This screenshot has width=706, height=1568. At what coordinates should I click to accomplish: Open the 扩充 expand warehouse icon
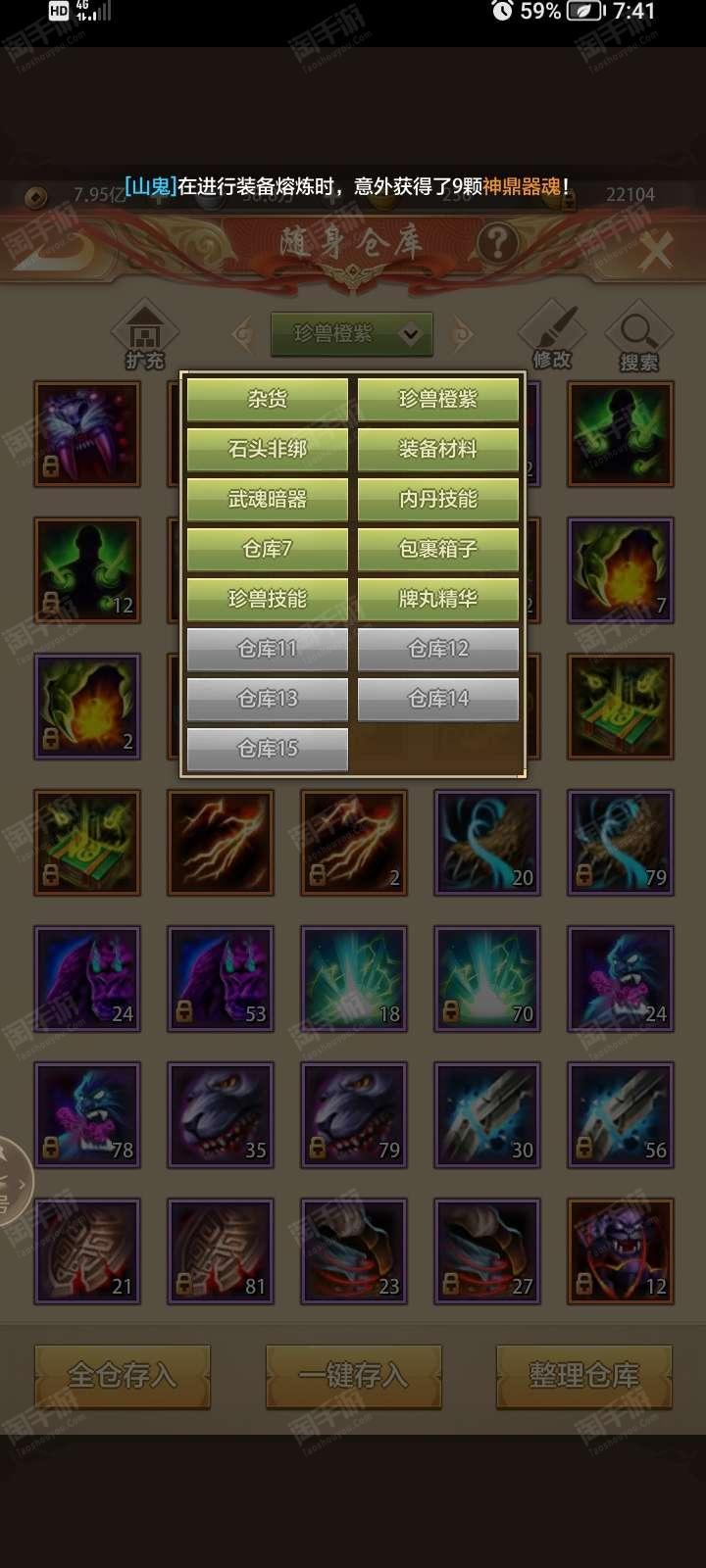[145, 336]
